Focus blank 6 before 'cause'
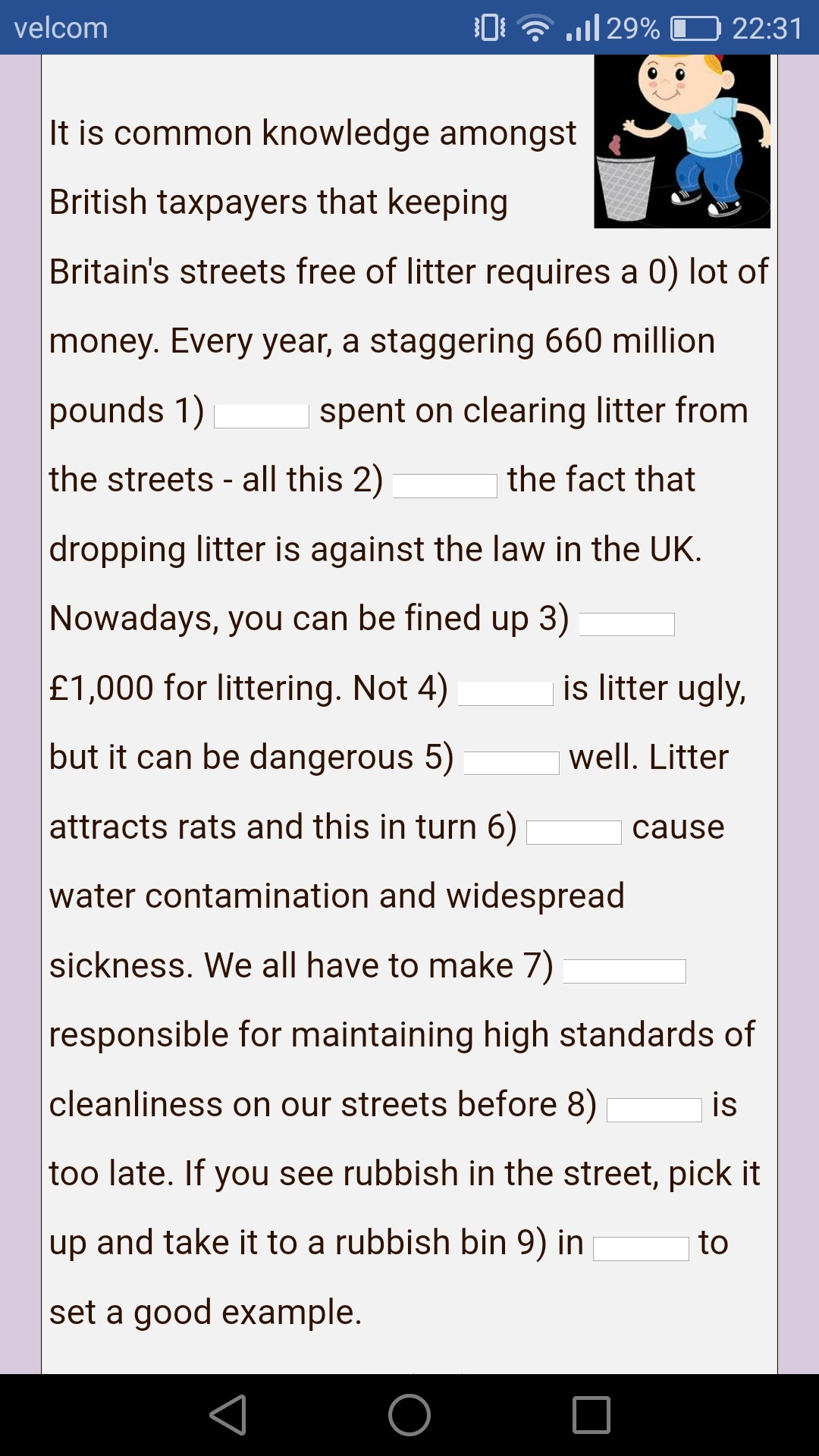This screenshot has height=1456, width=819. (574, 833)
